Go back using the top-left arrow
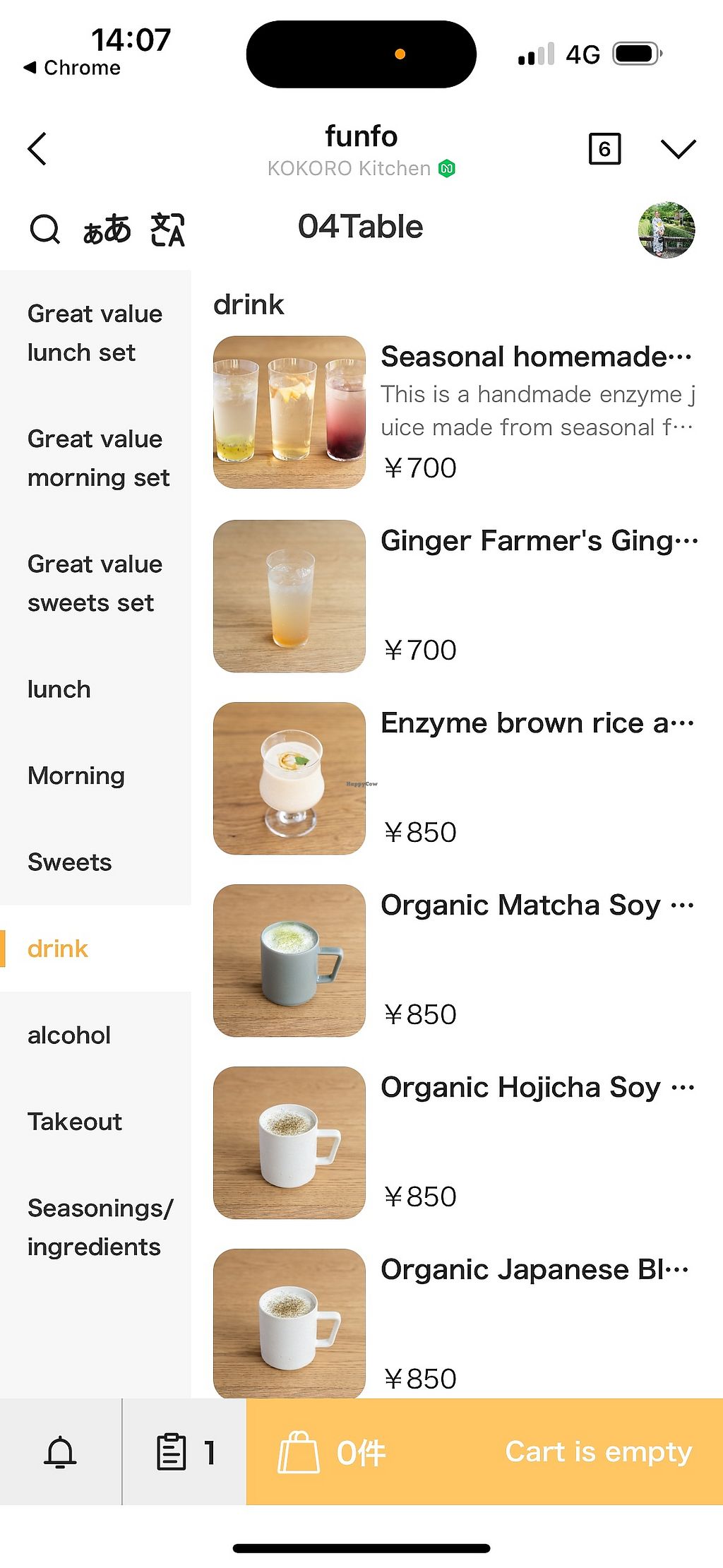723x1568 pixels. pyautogui.click(x=37, y=149)
